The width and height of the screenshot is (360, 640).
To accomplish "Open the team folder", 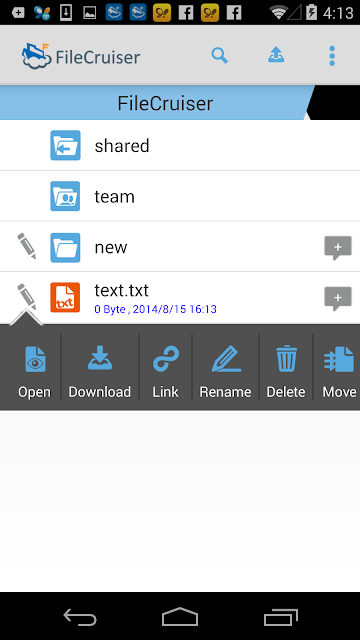I will point(180,196).
